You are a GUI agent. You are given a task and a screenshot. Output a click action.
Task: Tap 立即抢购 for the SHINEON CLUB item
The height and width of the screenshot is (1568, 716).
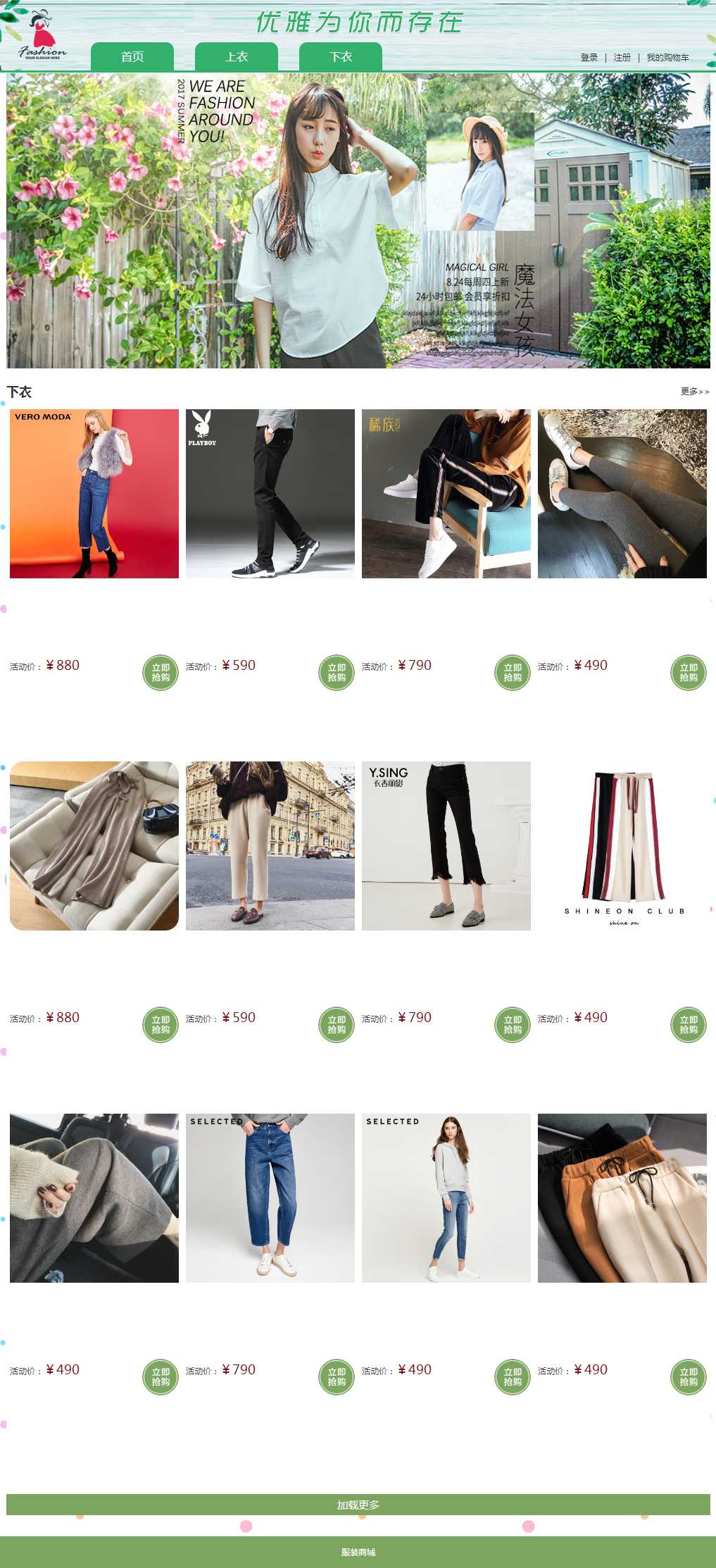(x=689, y=1025)
